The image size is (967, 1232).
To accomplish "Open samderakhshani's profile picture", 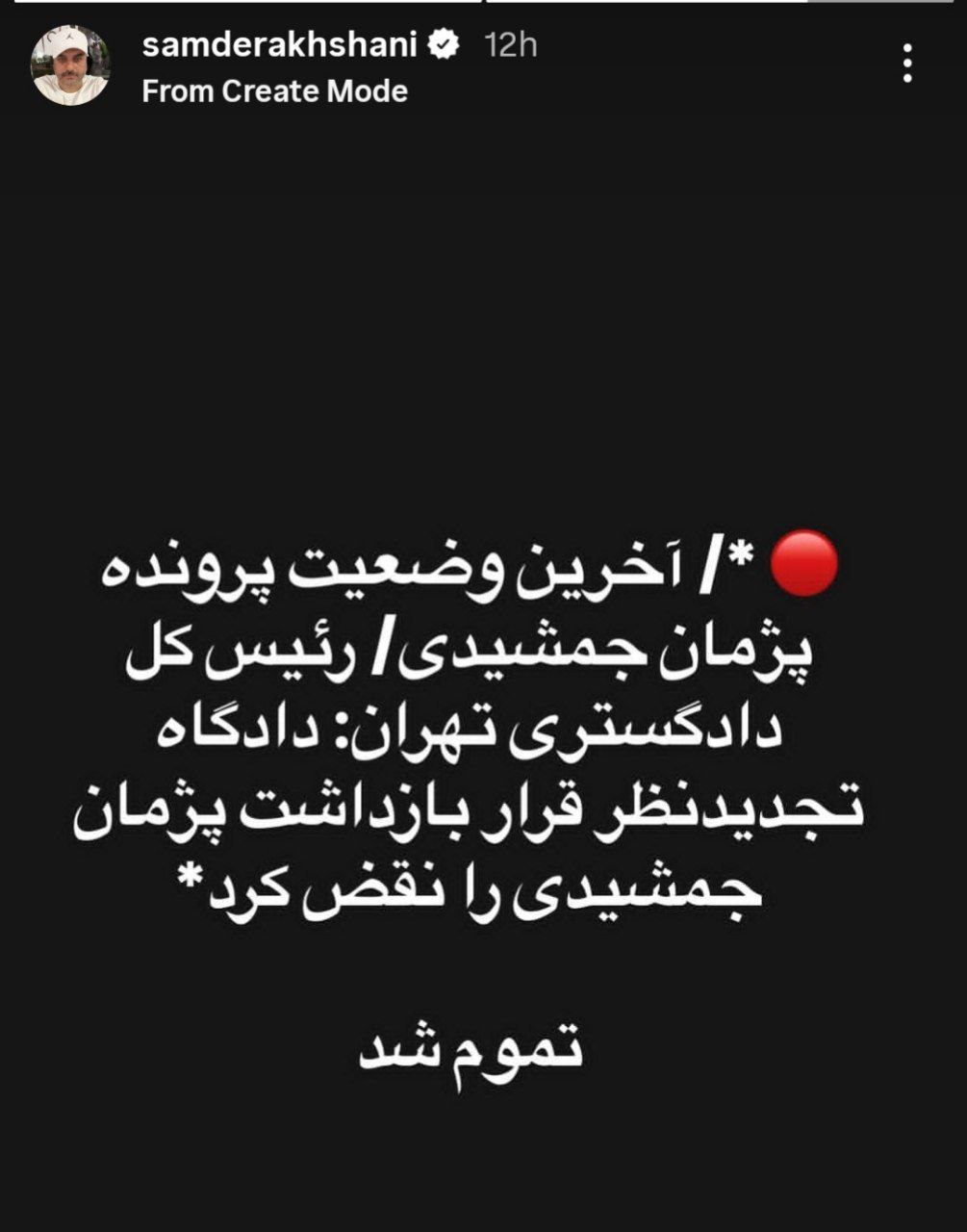I will [x=70, y=66].
